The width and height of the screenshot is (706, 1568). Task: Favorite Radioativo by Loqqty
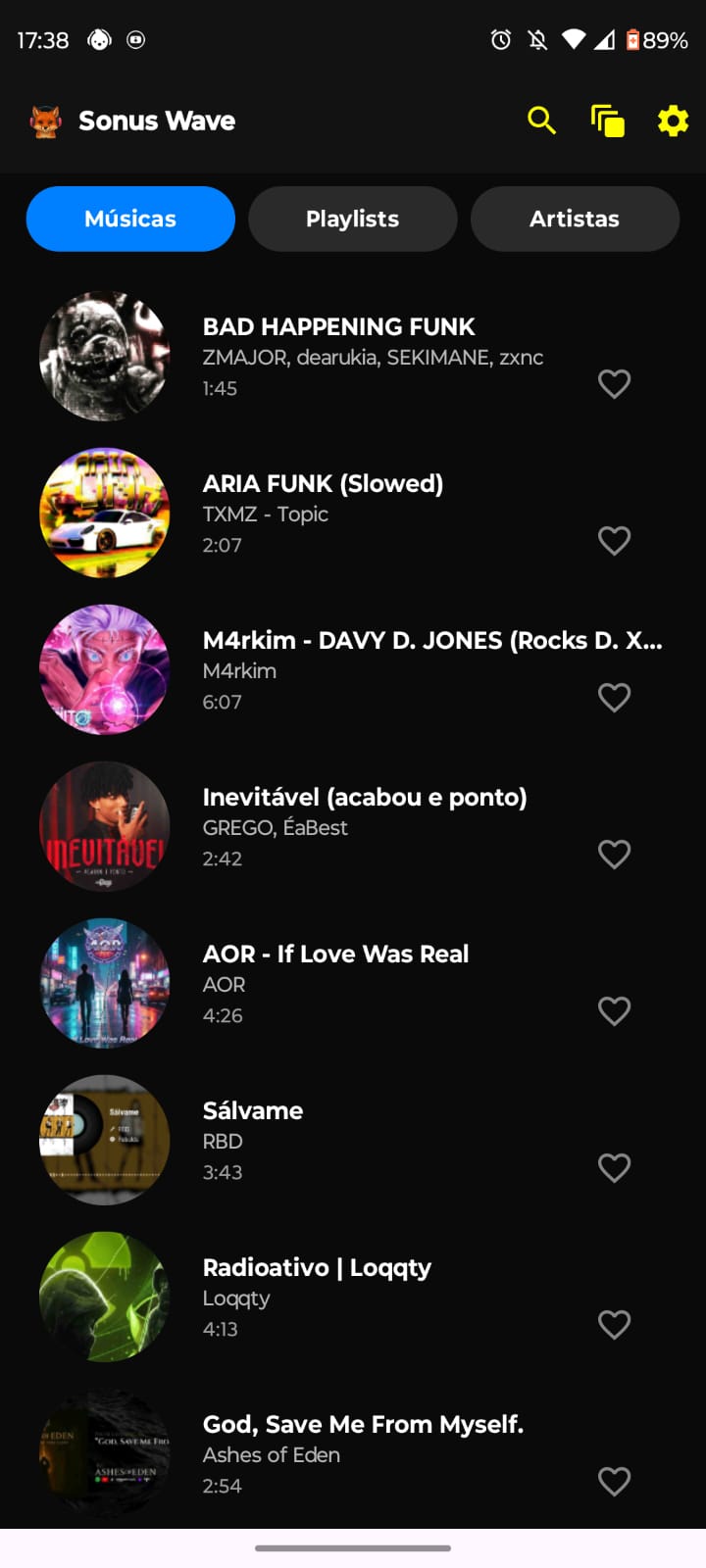[x=615, y=1325]
